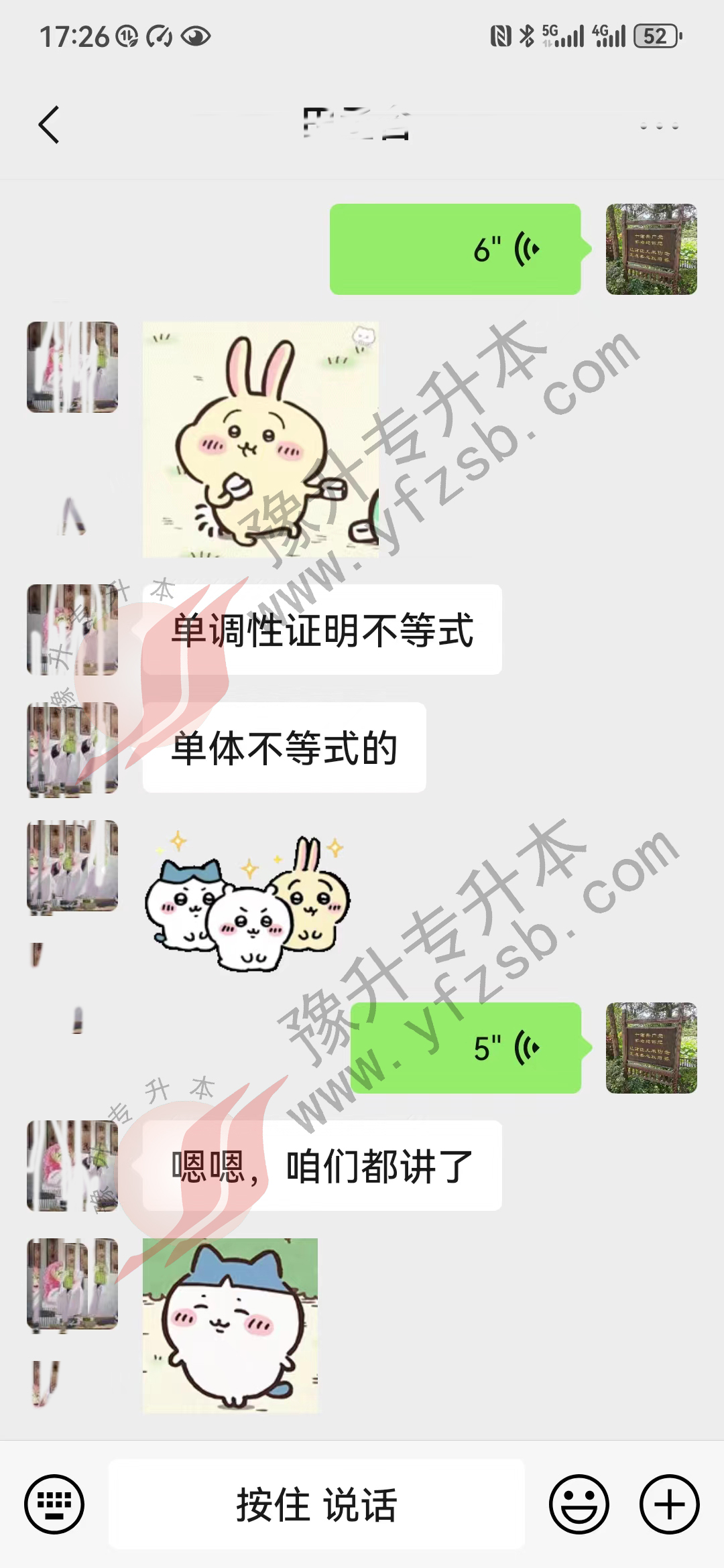The height and width of the screenshot is (1568, 724).
Task: View my avatar next to 6-second voice
Action: [x=651, y=249]
